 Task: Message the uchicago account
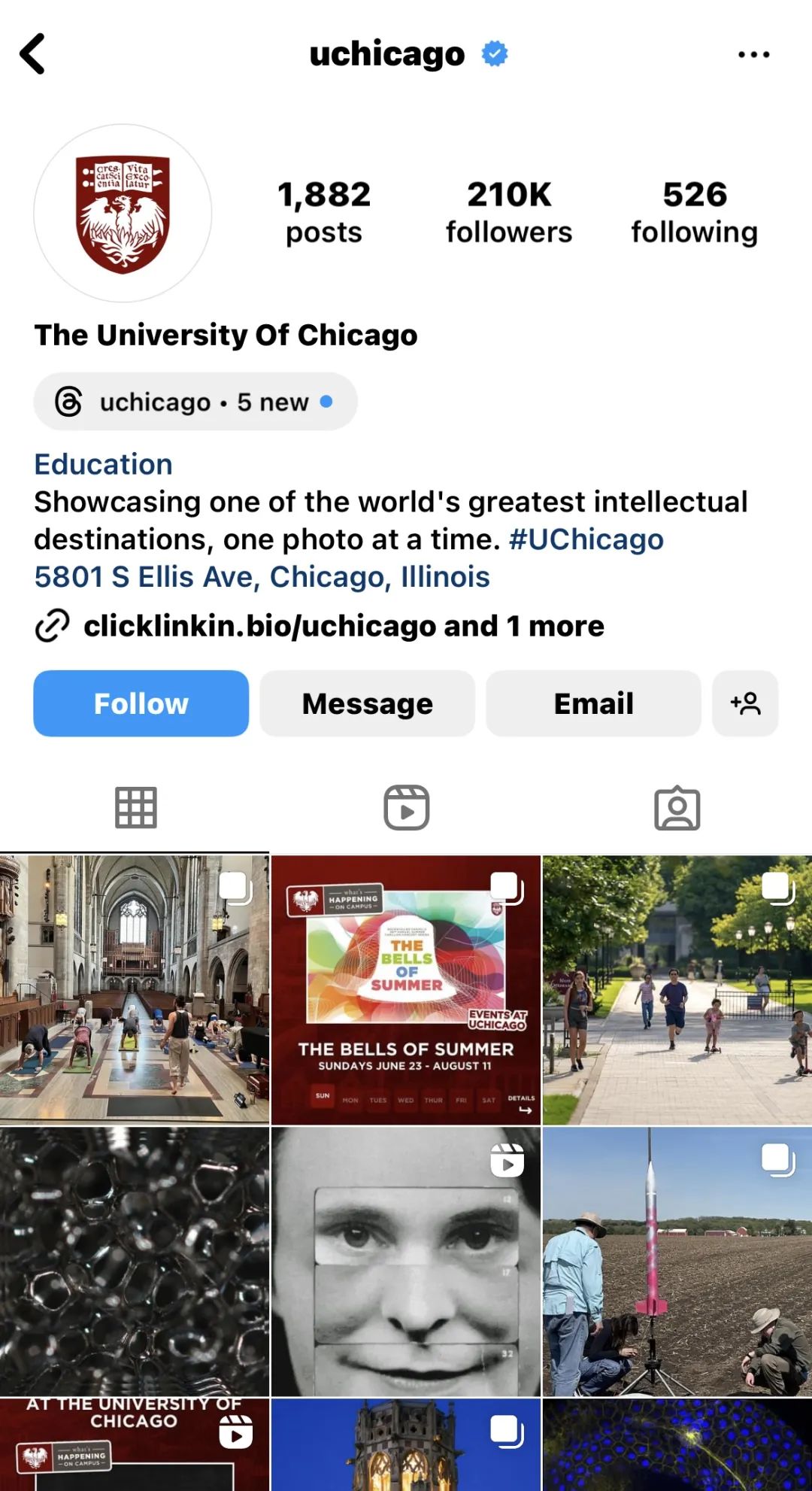[x=367, y=703]
